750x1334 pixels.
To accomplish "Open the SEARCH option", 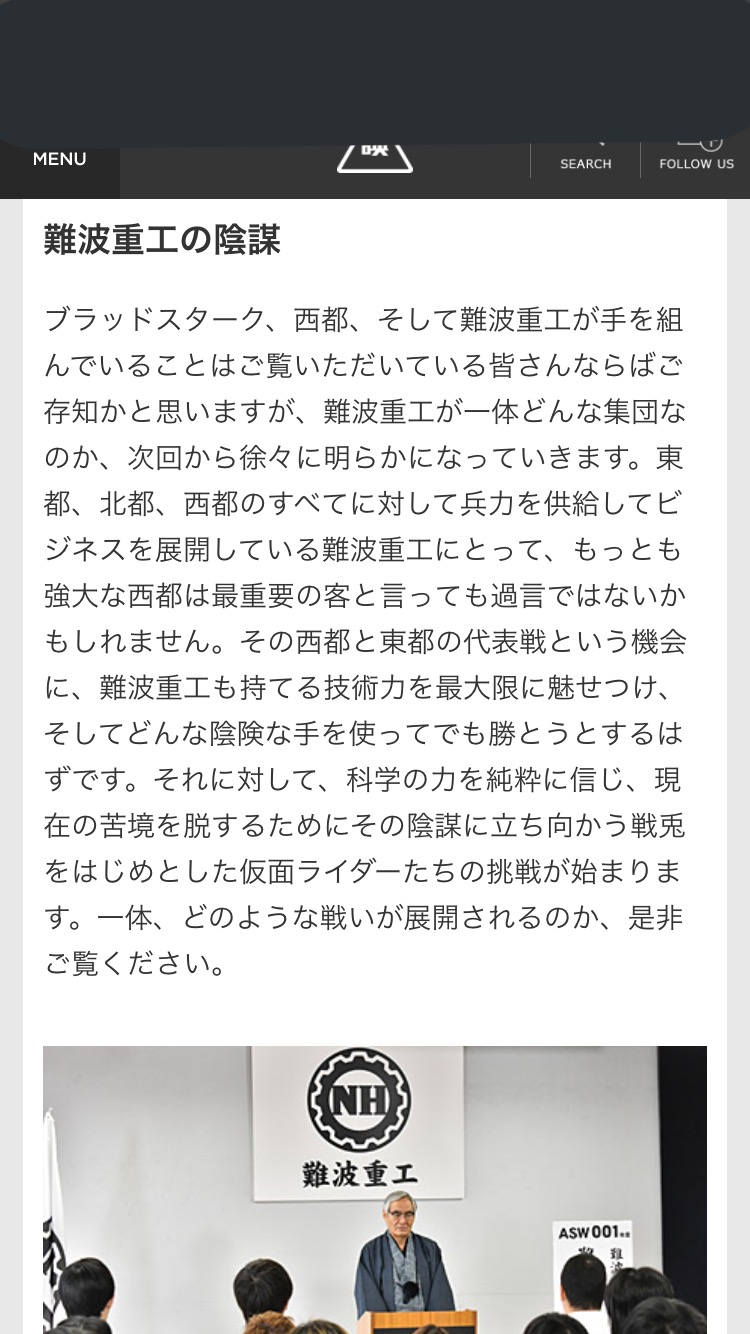I will tap(585, 160).
